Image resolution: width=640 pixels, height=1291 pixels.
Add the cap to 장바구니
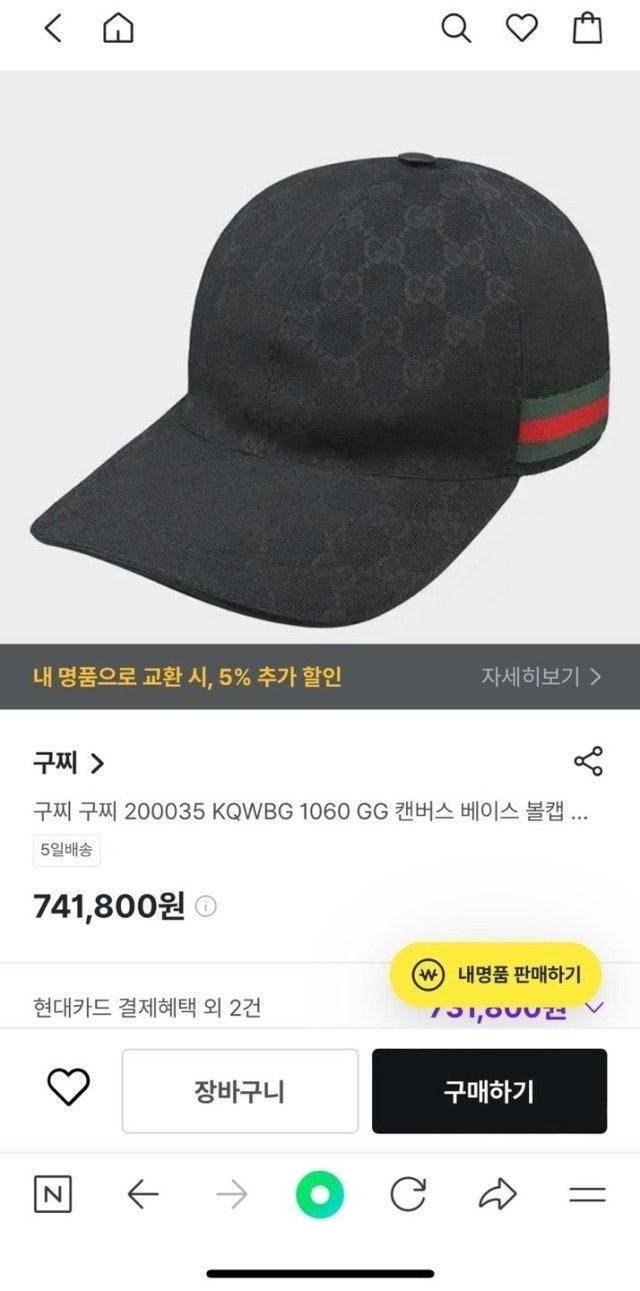(240, 1091)
